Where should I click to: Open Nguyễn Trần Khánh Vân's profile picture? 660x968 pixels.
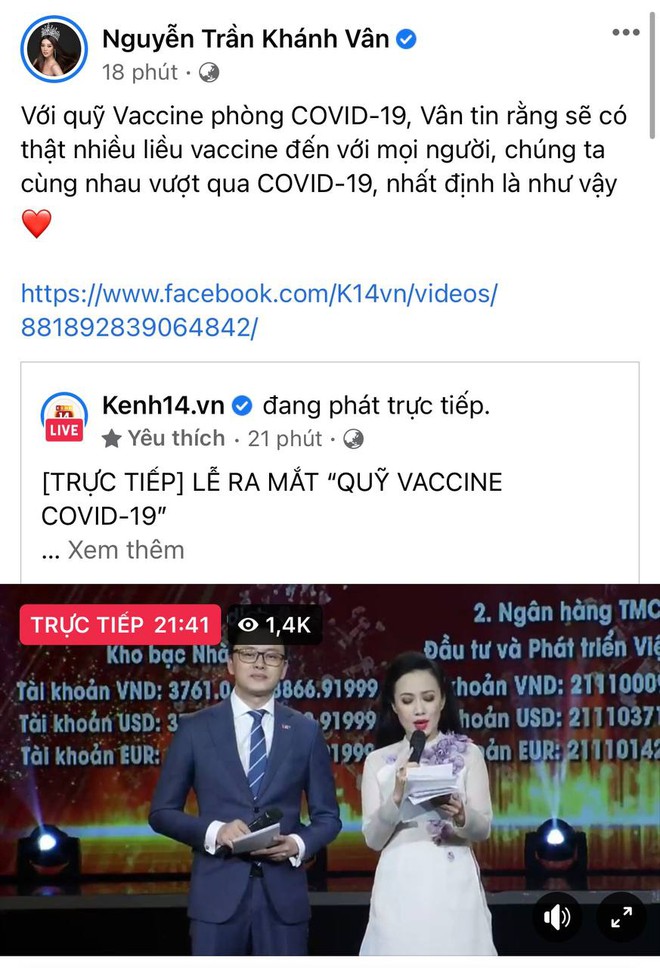pyautogui.click(x=53, y=48)
